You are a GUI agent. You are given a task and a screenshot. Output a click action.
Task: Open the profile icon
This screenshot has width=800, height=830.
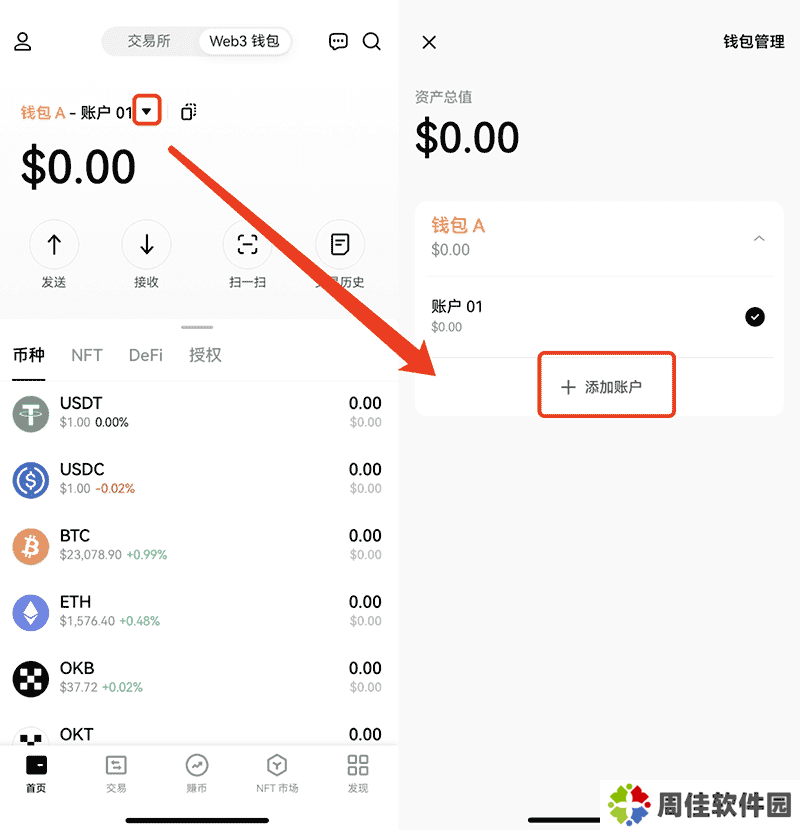(x=23, y=42)
